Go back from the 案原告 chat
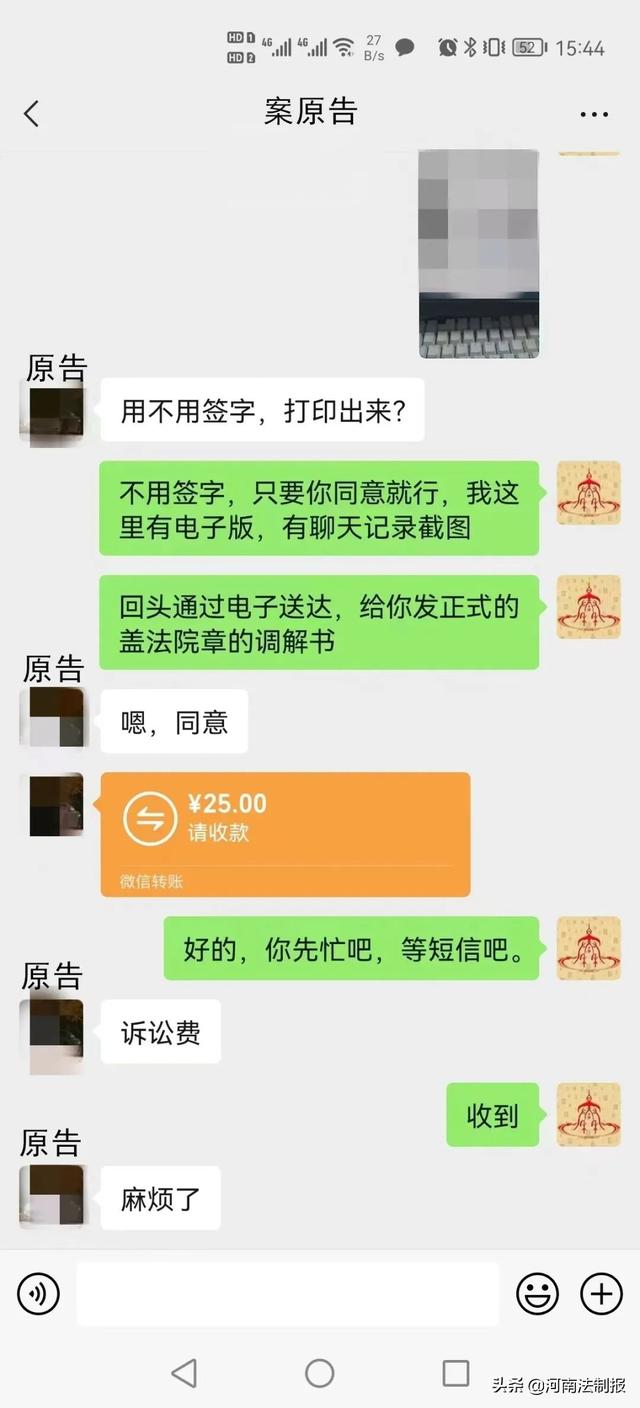Screen dimensions: 640x1408 [x=32, y=113]
